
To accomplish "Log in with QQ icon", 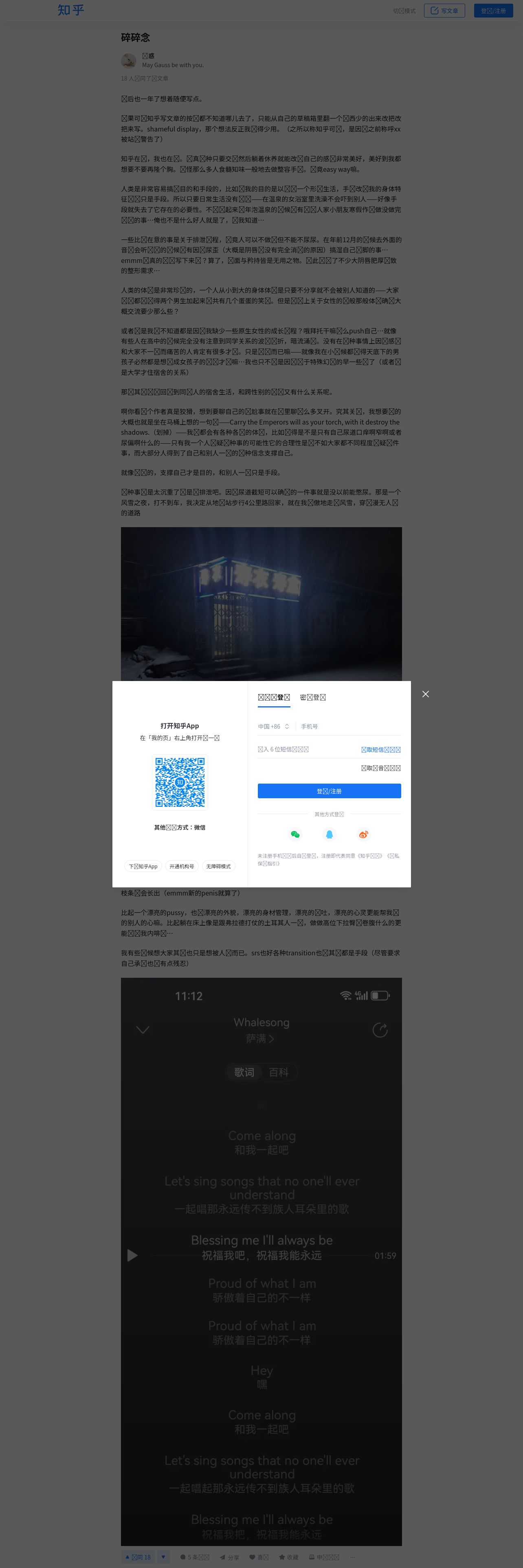I will pyautogui.click(x=330, y=834).
